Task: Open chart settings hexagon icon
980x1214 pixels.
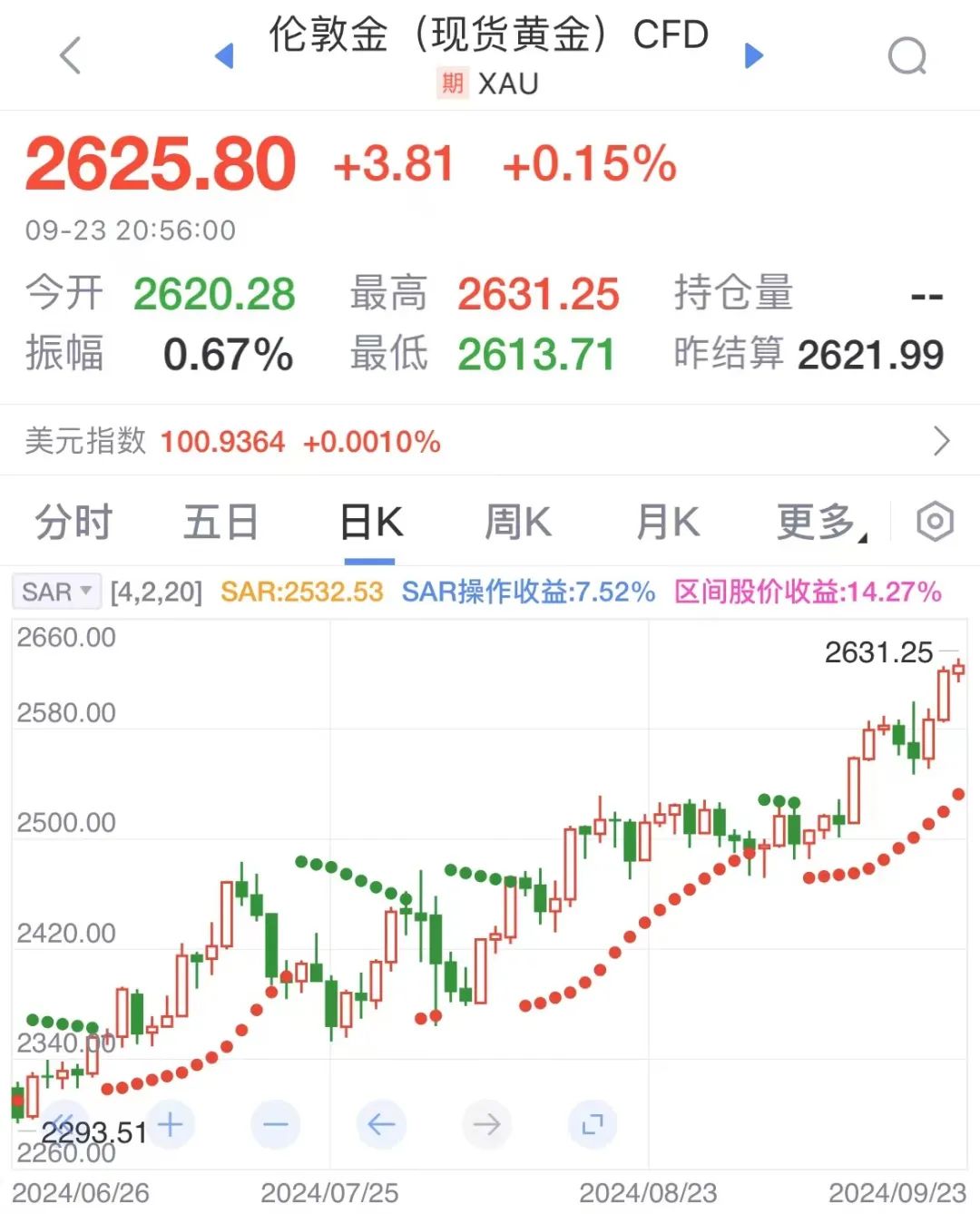Action: click(935, 522)
